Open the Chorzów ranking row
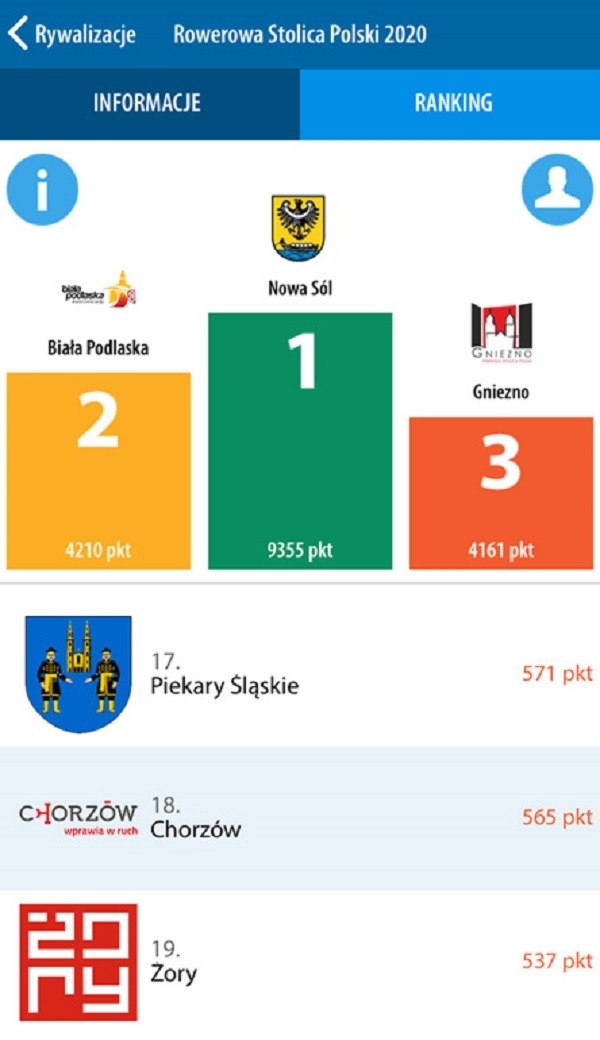The image size is (600, 1040). pos(300,818)
